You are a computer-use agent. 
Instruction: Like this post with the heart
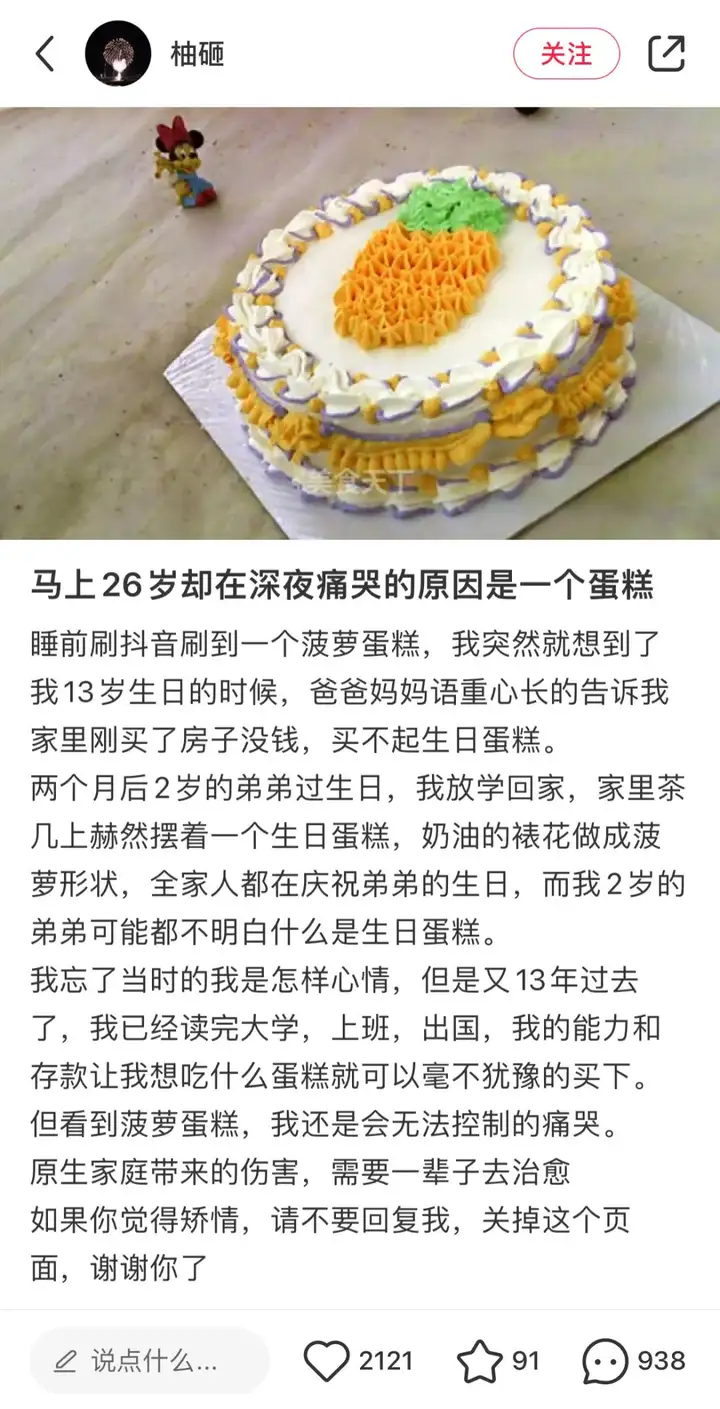point(326,1361)
